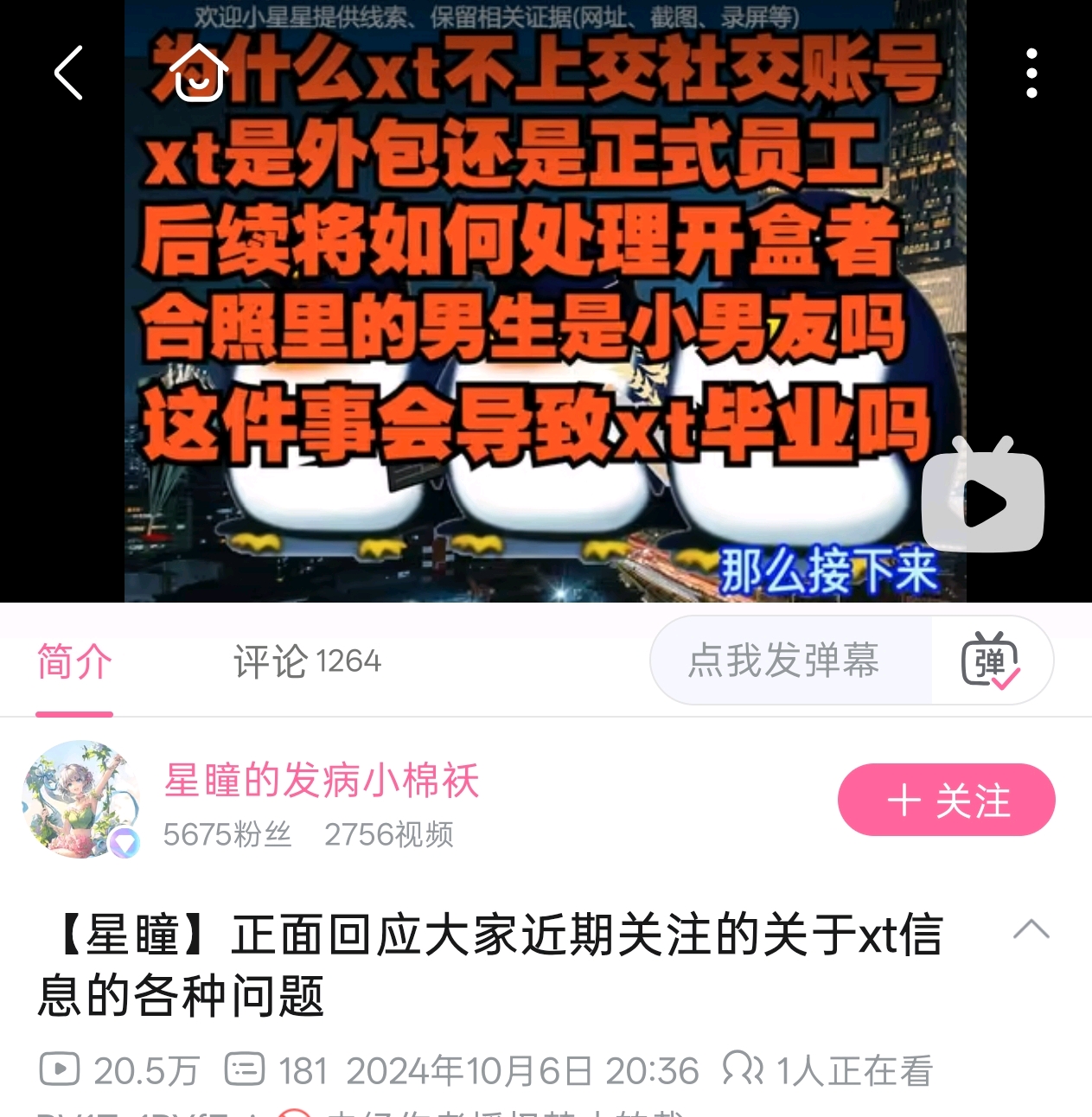Tap the home icon over the video
1092x1117 pixels.
pos(200,73)
